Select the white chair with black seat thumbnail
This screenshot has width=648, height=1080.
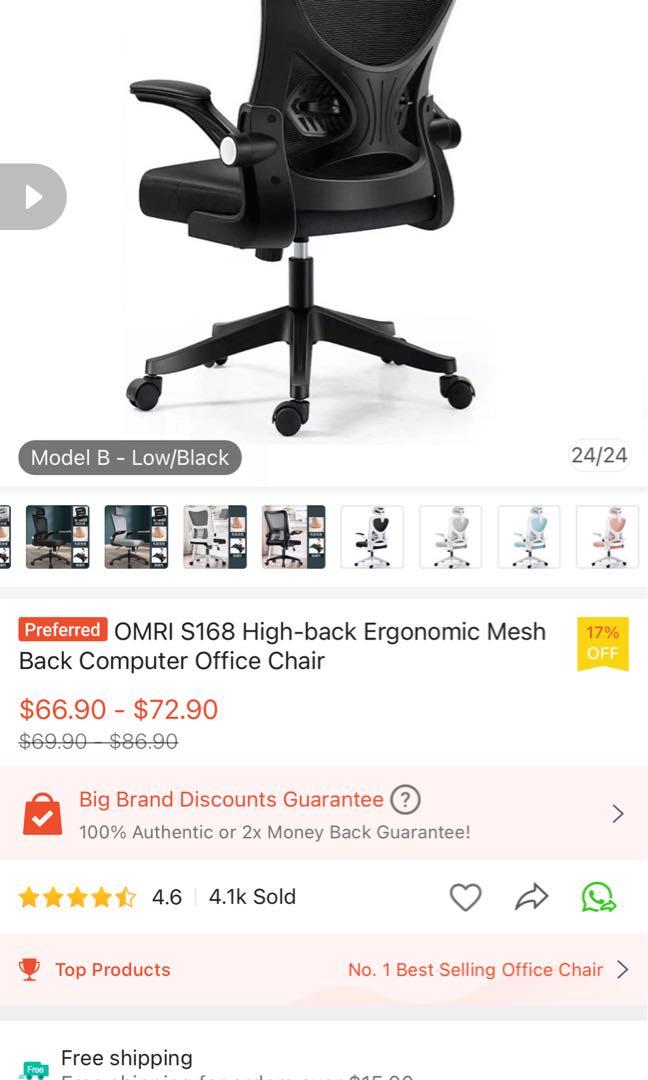372,537
